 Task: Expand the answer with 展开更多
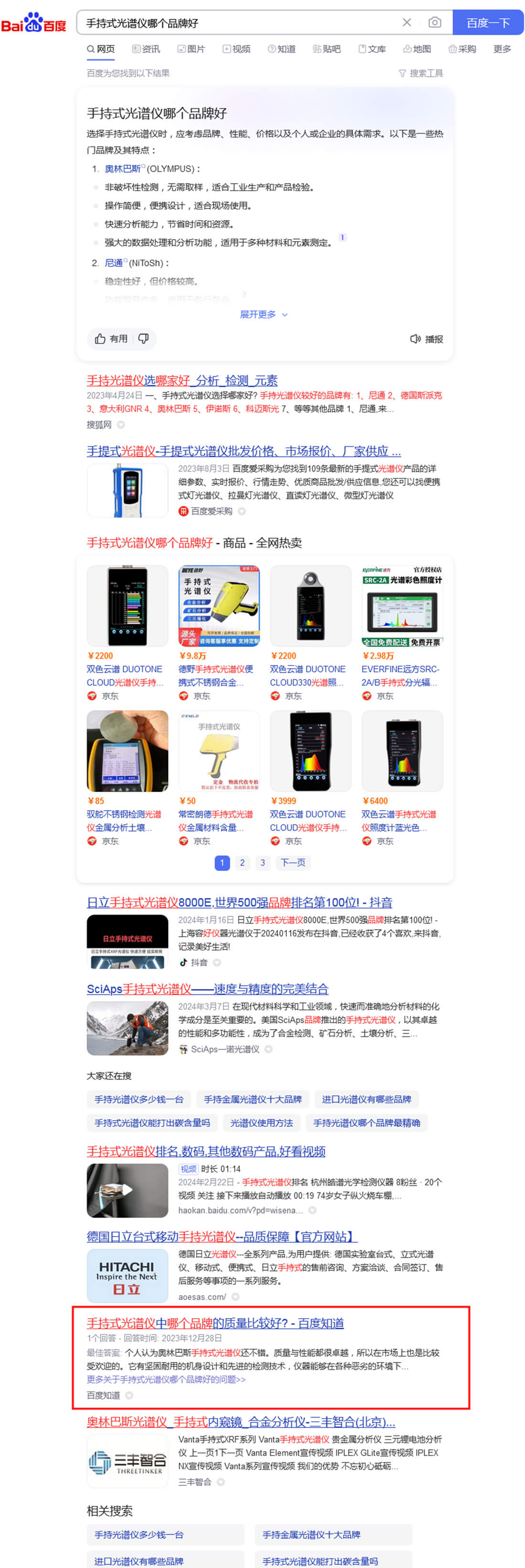click(x=263, y=314)
